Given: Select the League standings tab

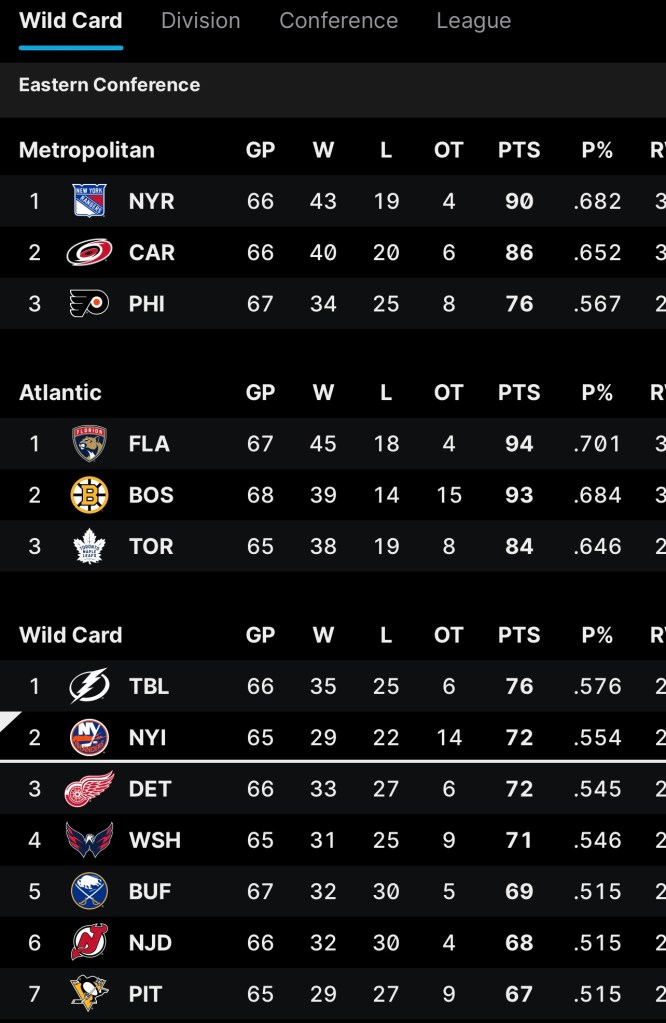Looking at the screenshot, I should [x=473, y=21].
